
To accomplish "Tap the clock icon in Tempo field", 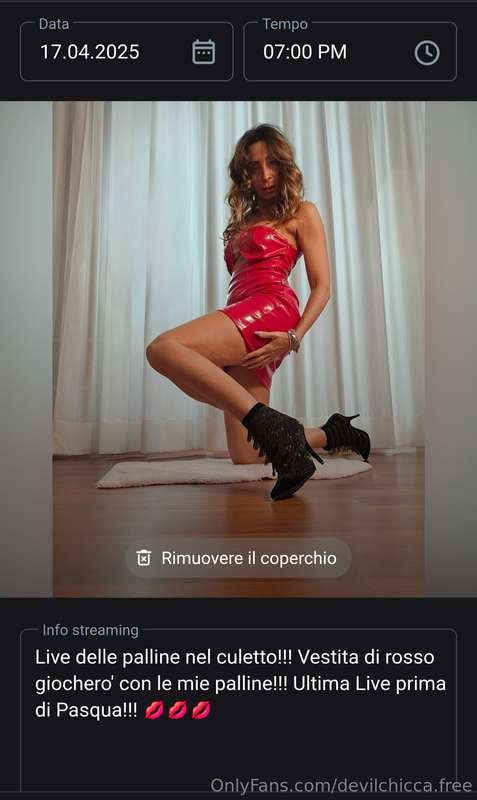I will [426, 53].
